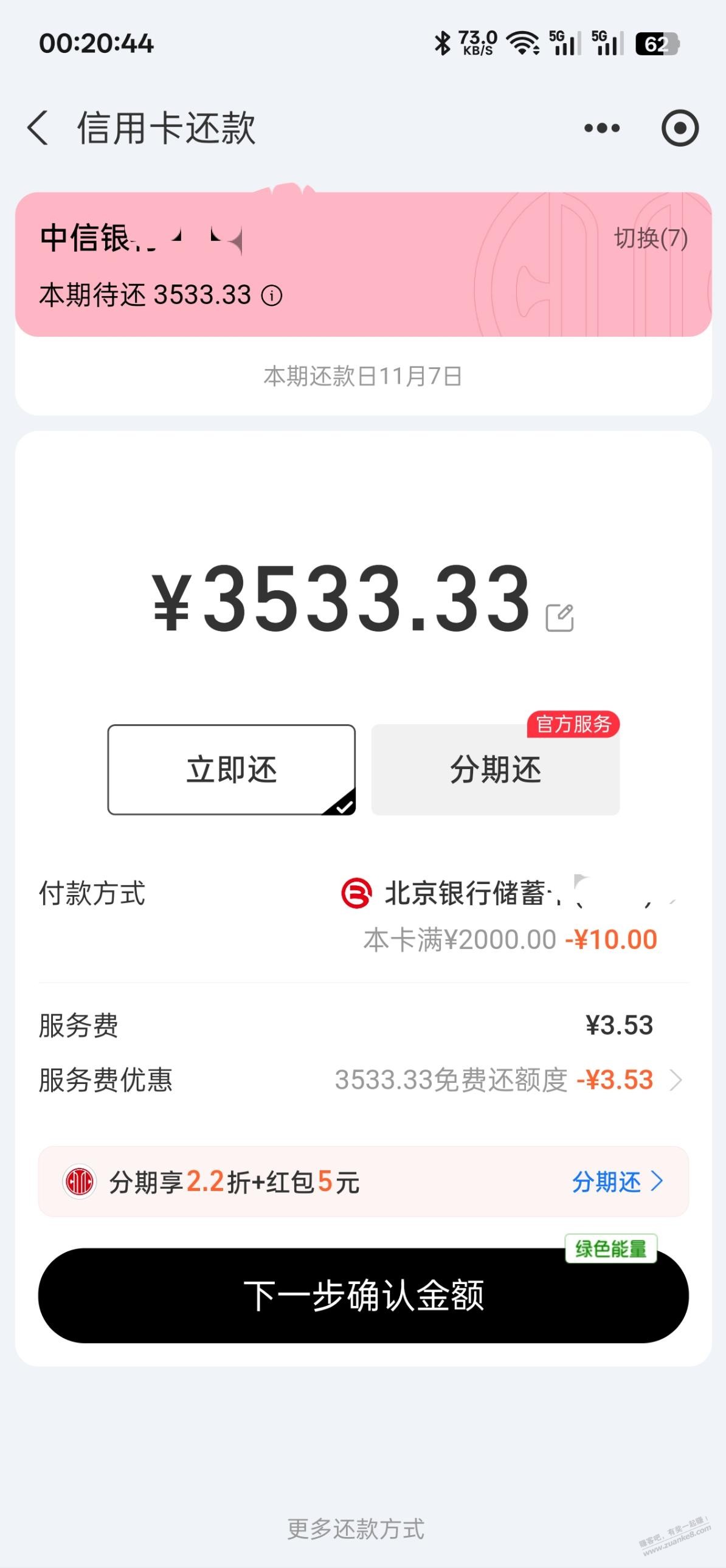The height and width of the screenshot is (1568, 726).
Task: Open the three-dot more menu
Action: tap(601, 128)
